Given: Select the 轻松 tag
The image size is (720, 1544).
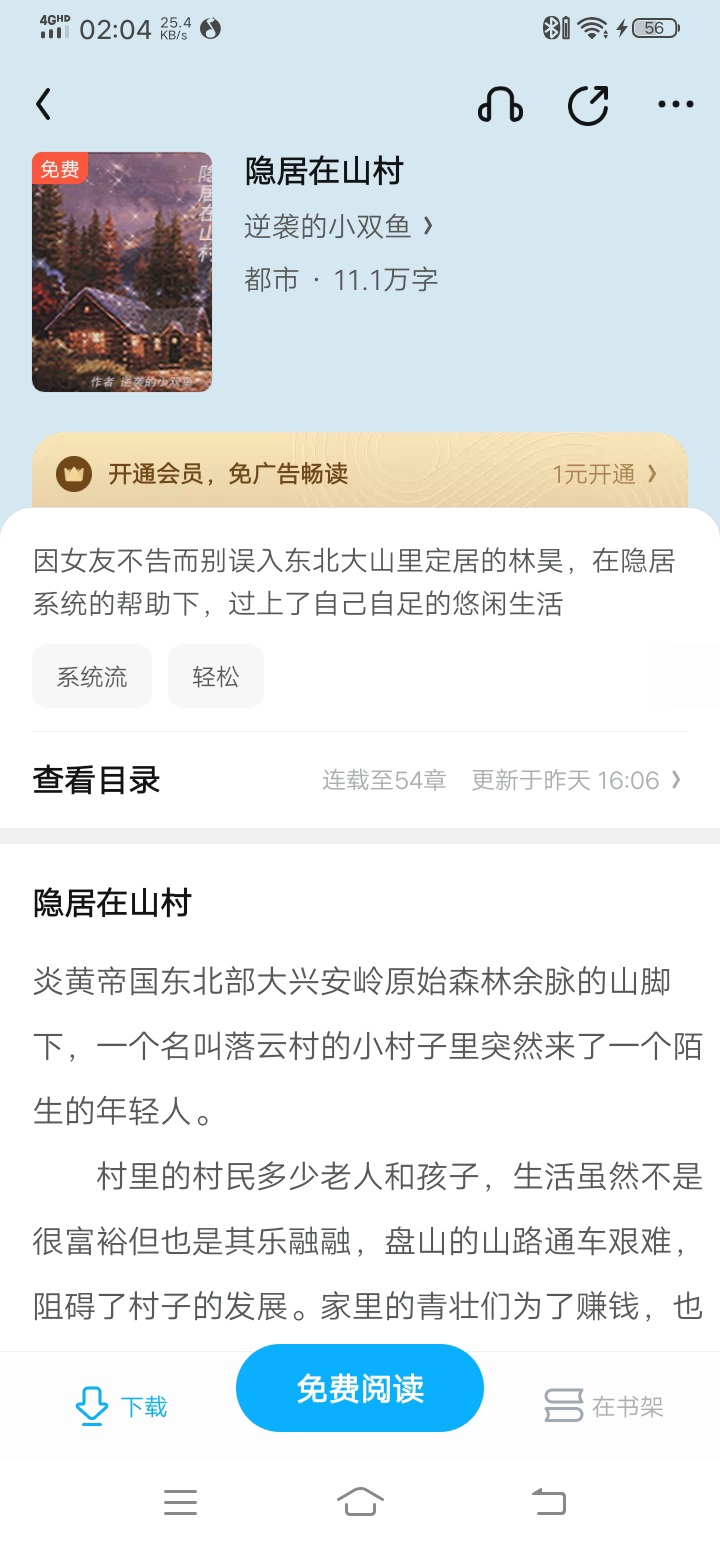Looking at the screenshot, I should pyautogui.click(x=216, y=677).
